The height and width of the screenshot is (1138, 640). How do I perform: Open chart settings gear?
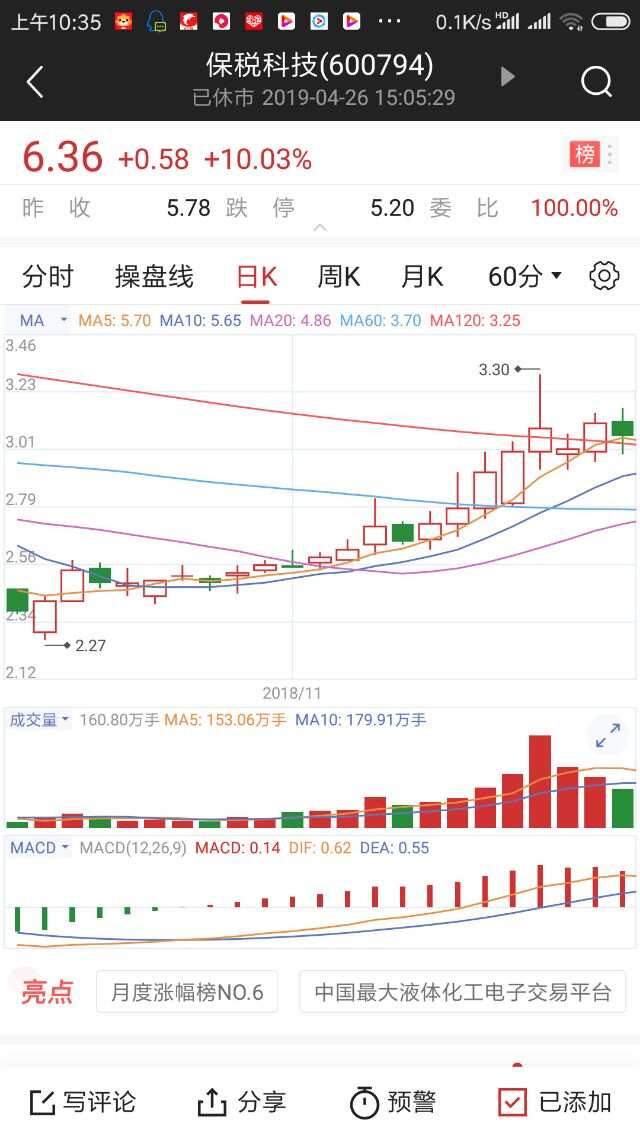[x=604, y=276]
